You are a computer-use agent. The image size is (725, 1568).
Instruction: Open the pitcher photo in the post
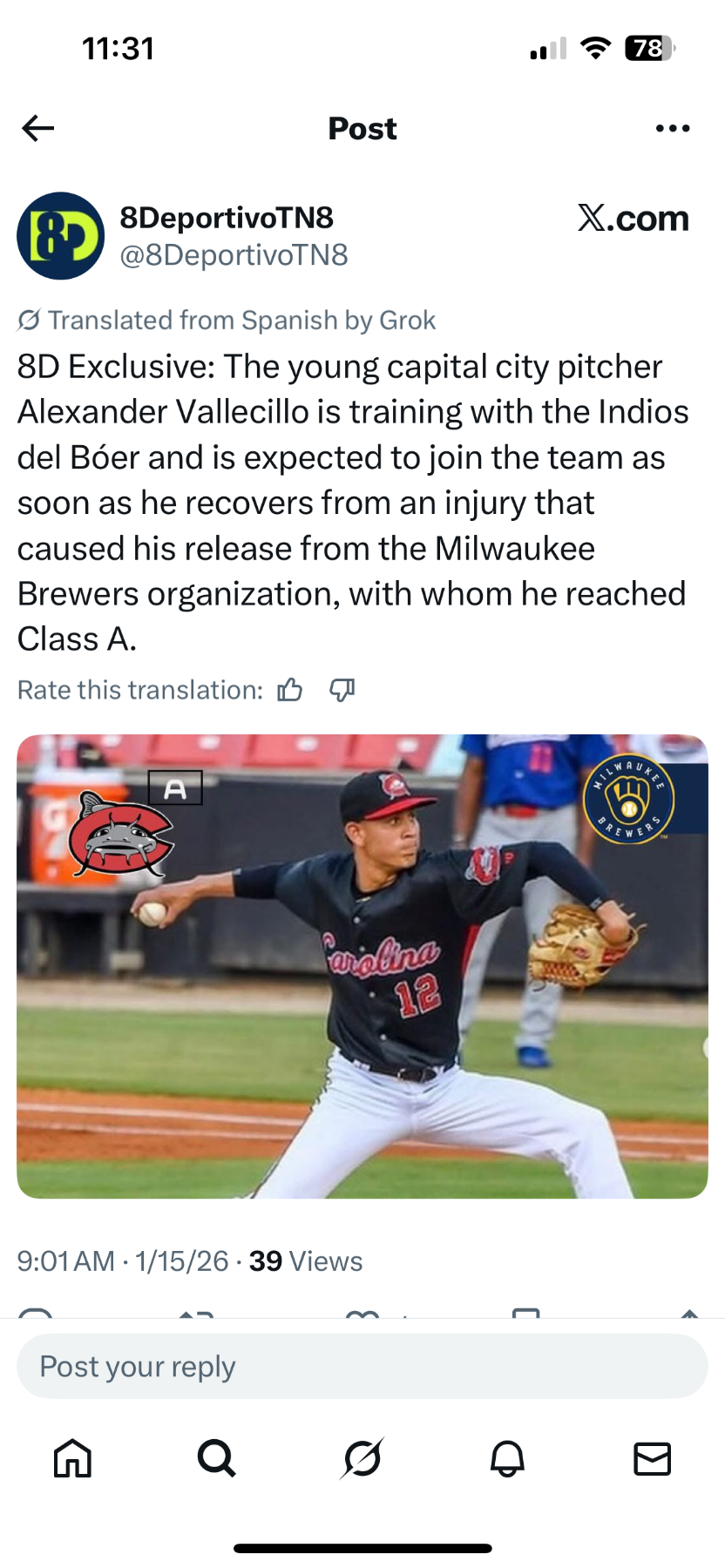point(362,966)
